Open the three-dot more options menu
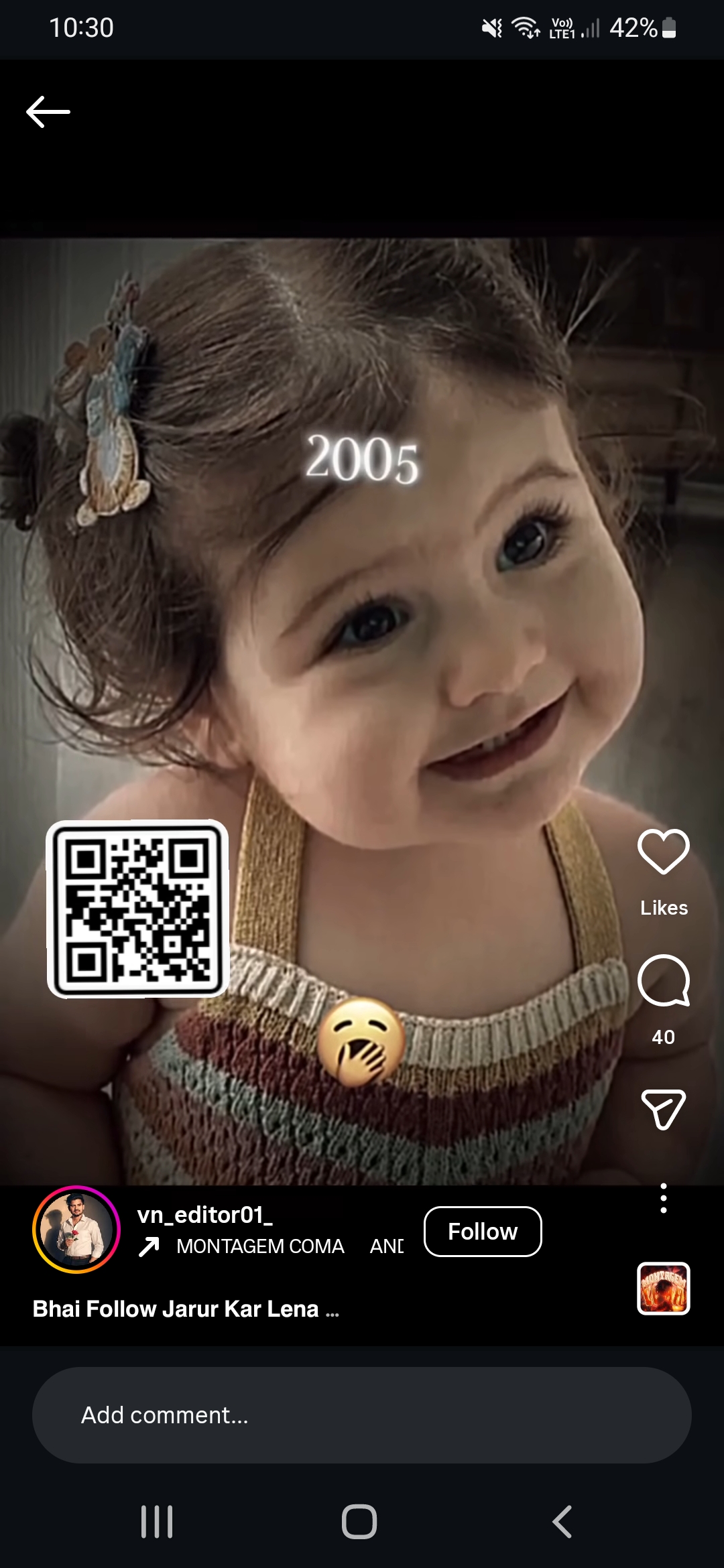 [663, 1198]
